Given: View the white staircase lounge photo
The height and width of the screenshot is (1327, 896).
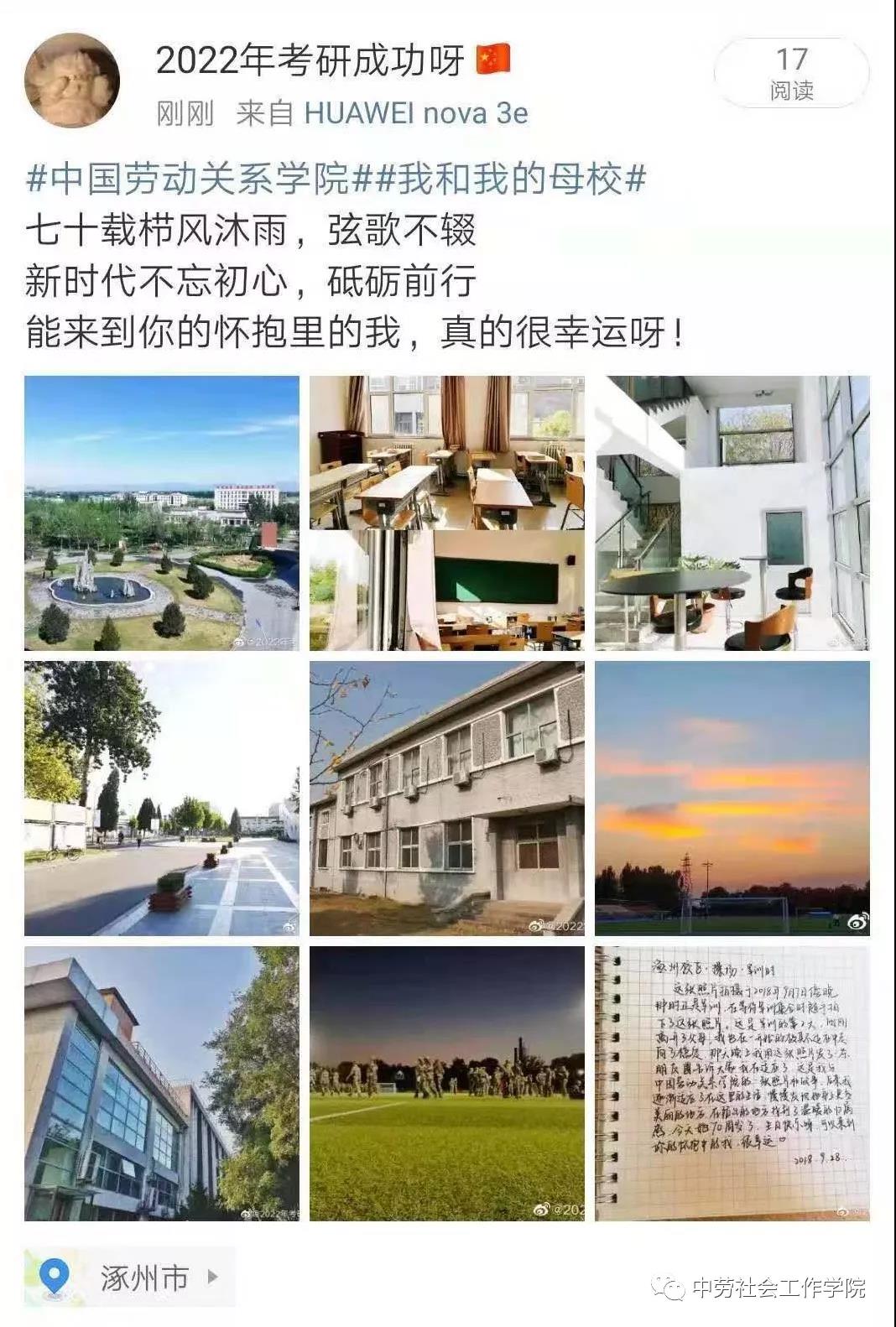Looking at the screenshot, I should (732, 513).
